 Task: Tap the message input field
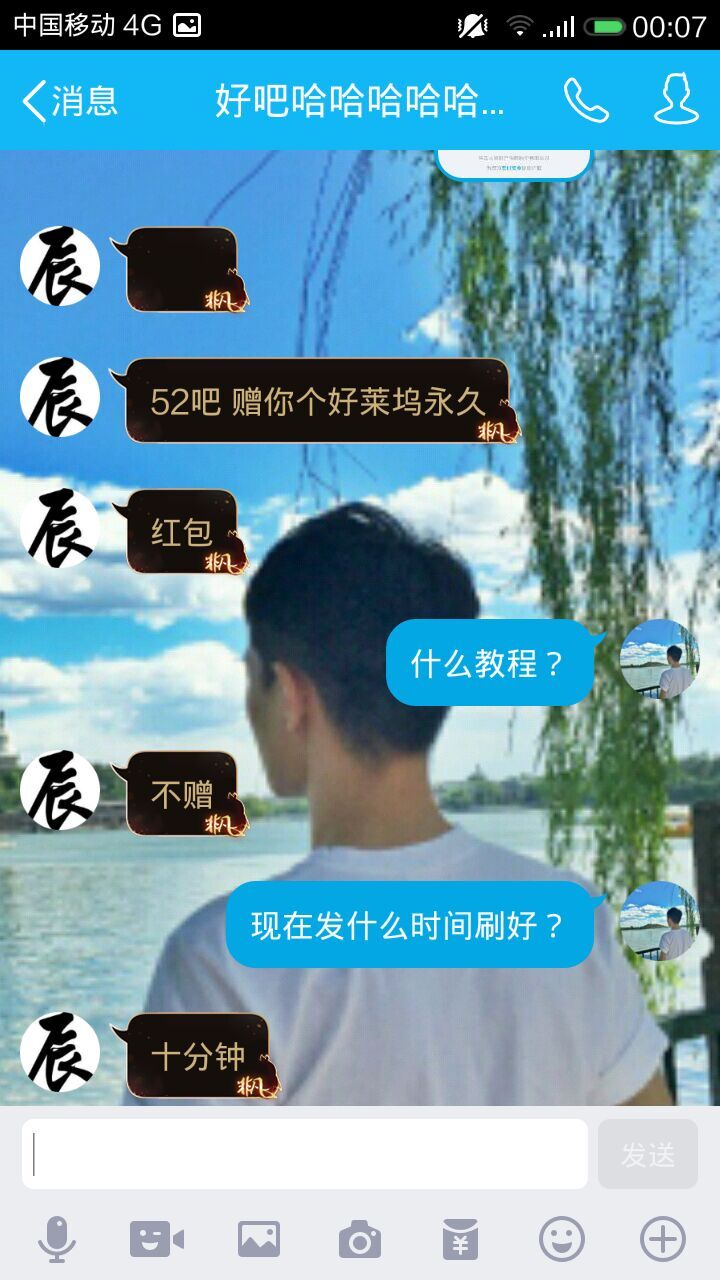[305, 1154]
